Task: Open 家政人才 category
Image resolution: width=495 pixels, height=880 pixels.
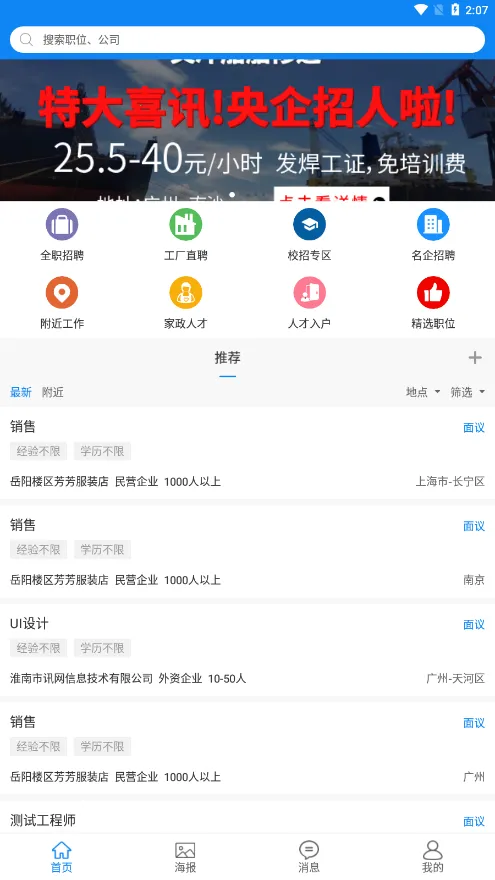Action: (186, 303)
